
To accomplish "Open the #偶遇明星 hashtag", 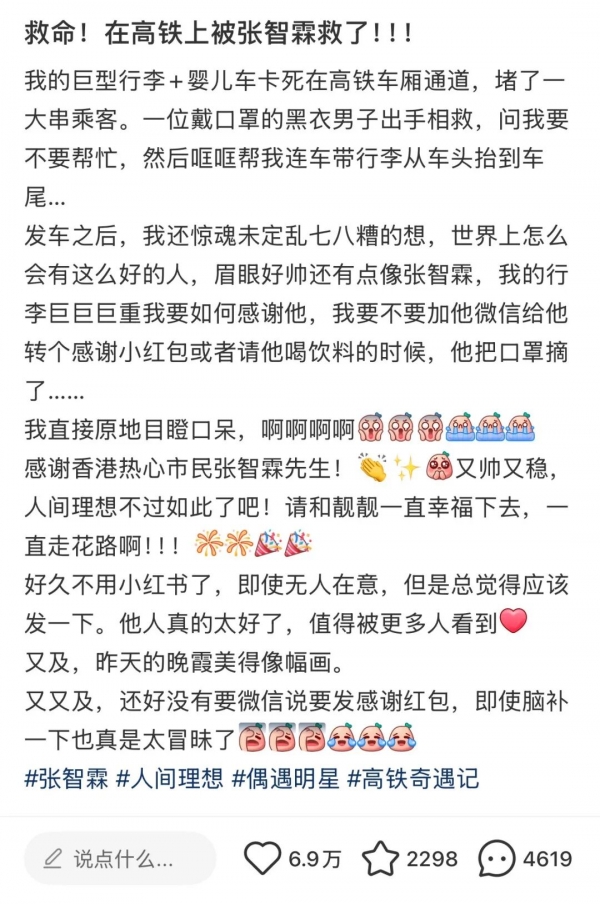I will (x=285, y=779).
